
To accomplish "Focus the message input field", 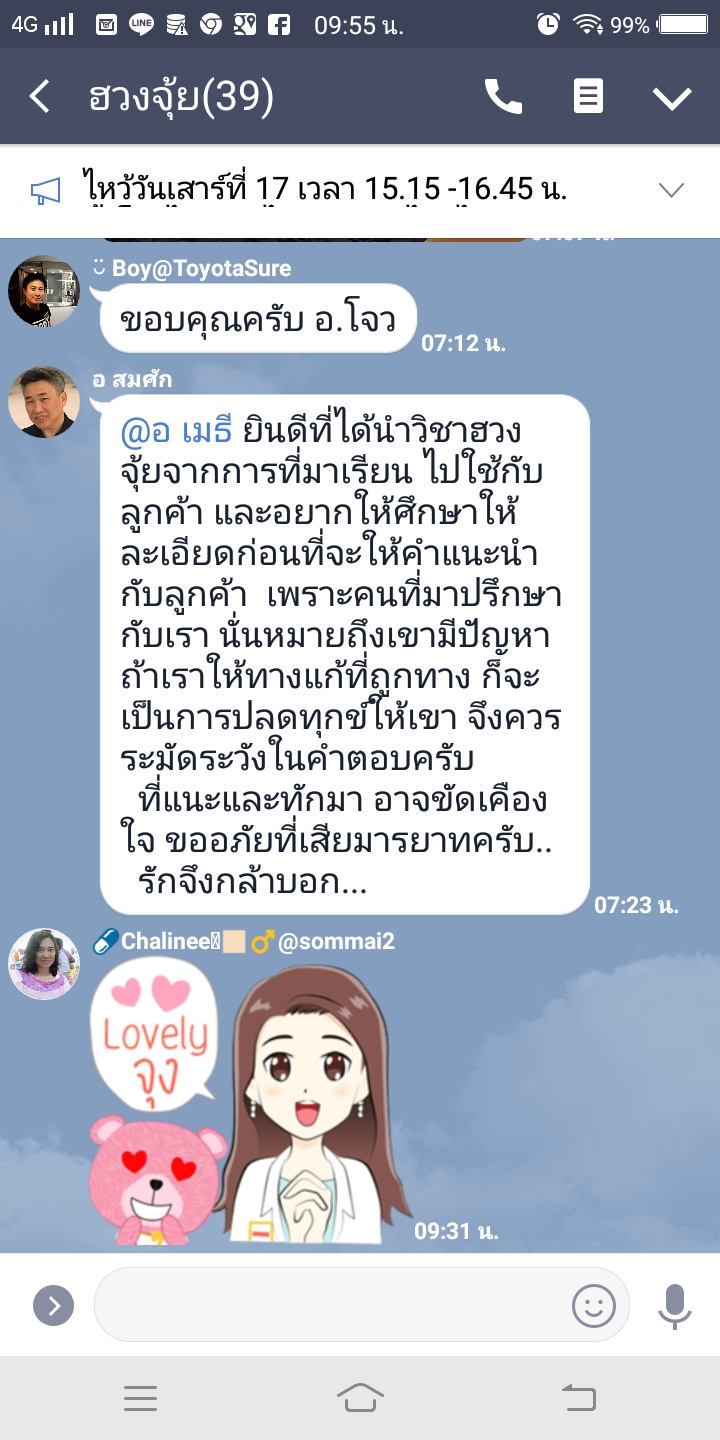I will point(330,1305).
